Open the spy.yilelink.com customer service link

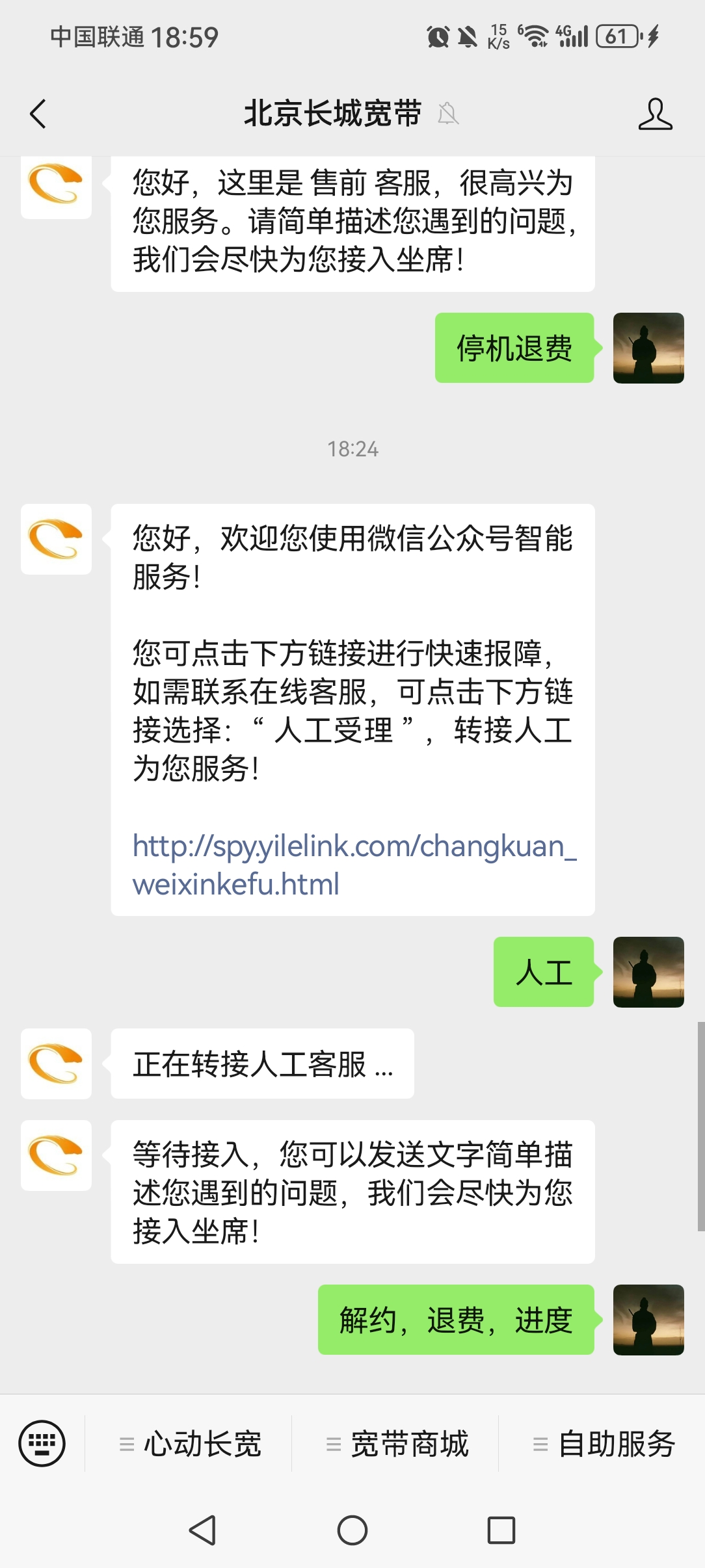353,865
